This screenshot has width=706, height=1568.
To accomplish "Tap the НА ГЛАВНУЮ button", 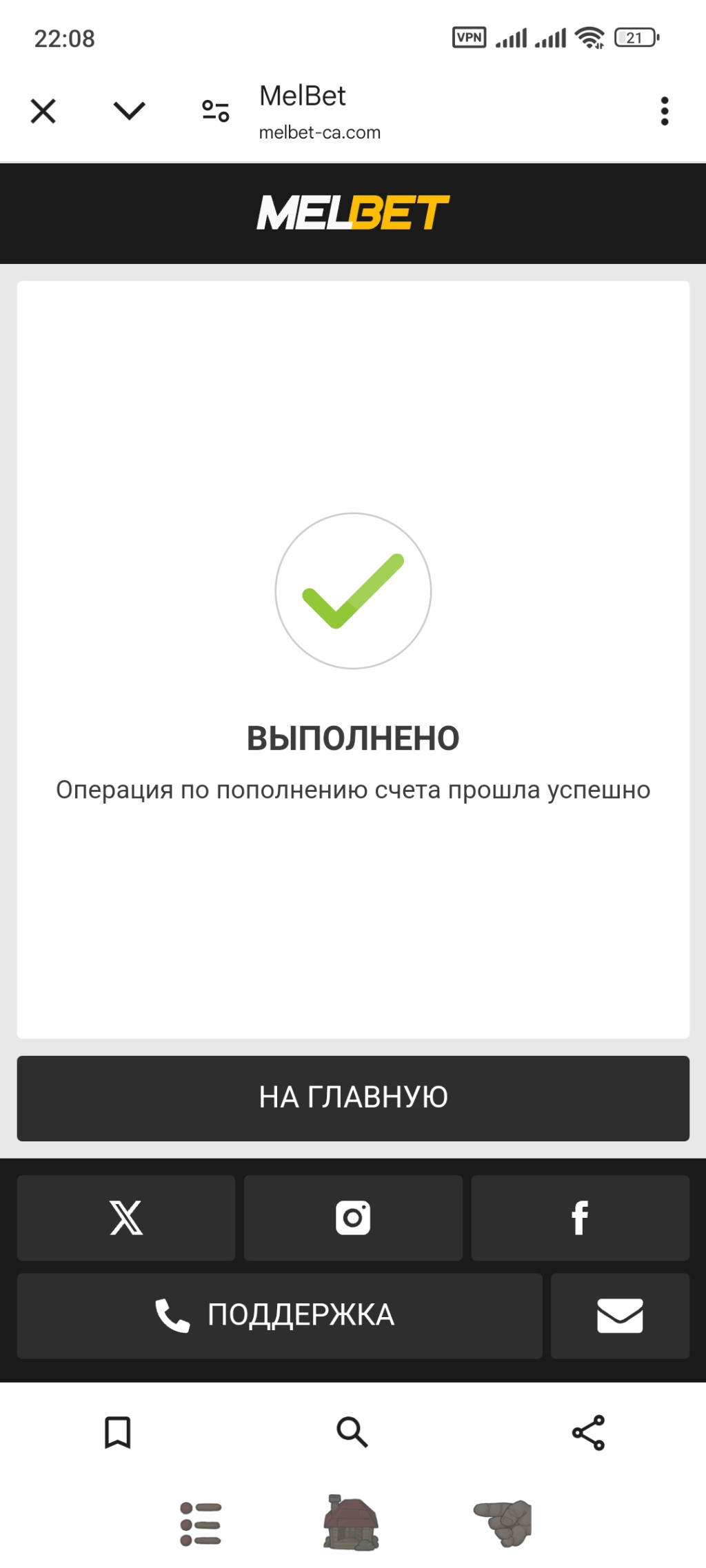I will 353,1098.
